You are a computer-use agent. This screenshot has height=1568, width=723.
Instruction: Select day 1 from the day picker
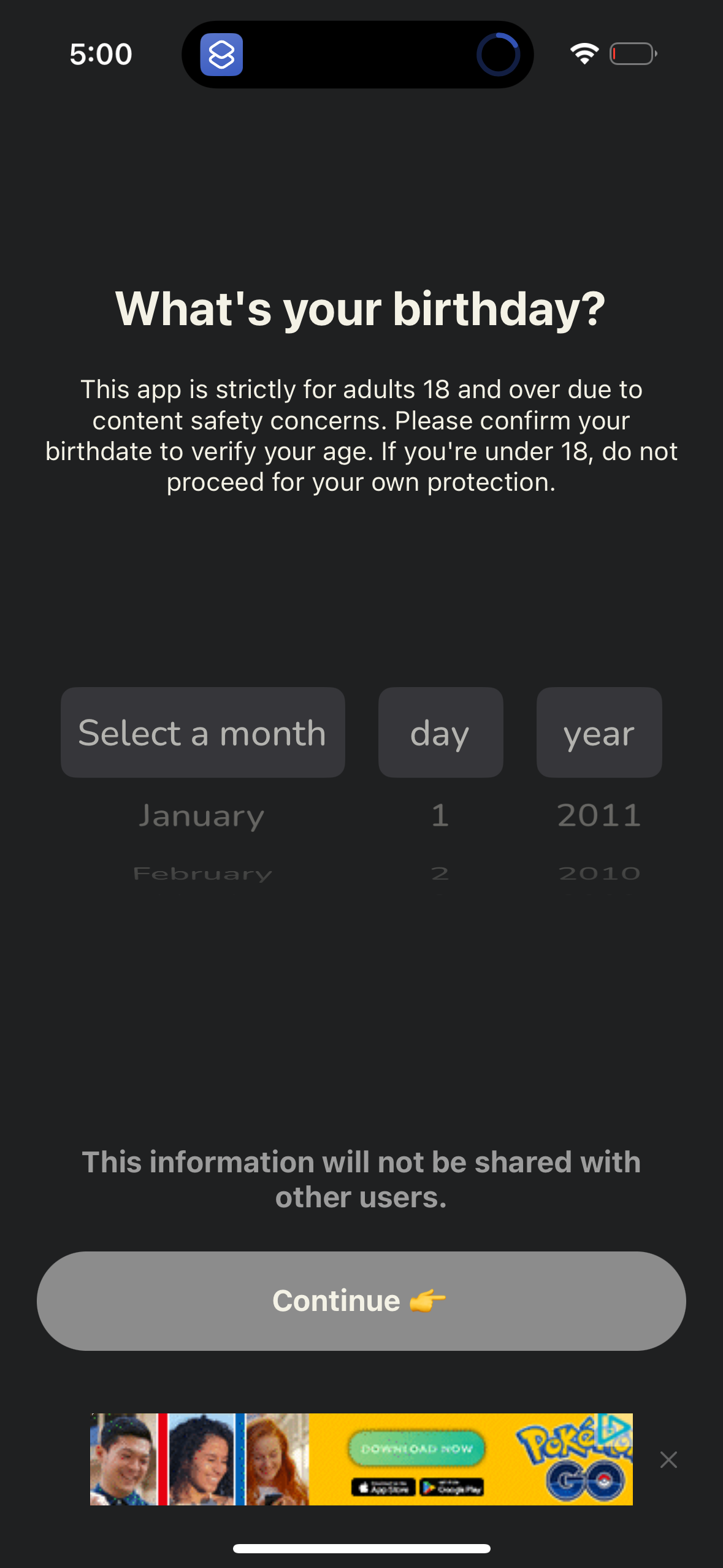(x=440, y=815)
